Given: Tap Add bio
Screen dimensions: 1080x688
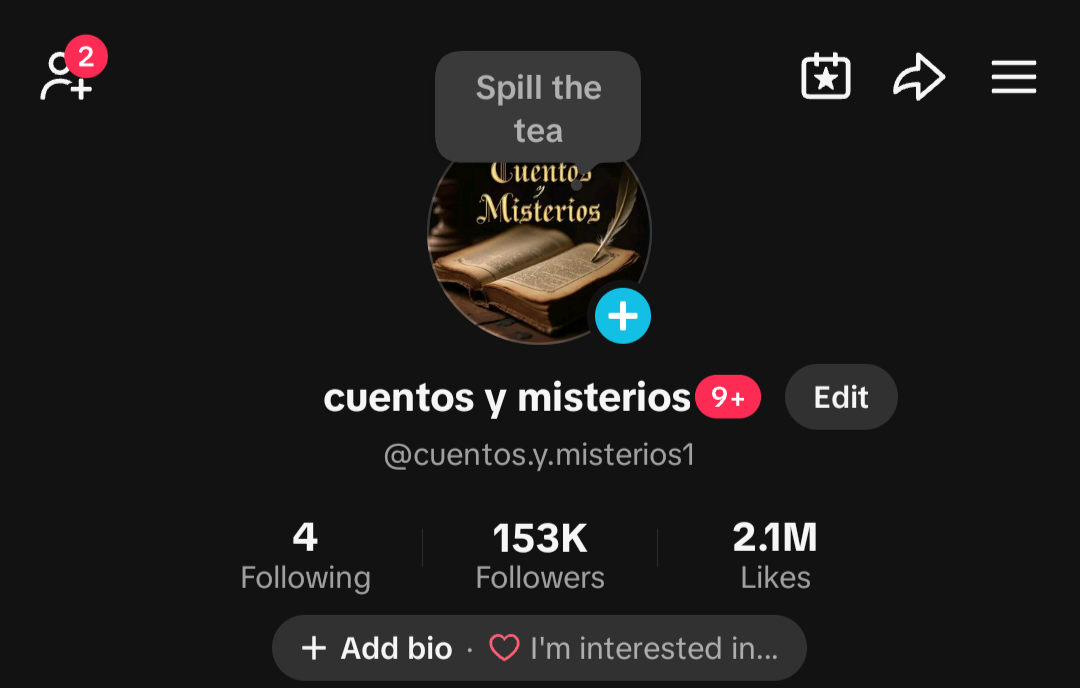Looking at the screenshot, I should 377,648.
